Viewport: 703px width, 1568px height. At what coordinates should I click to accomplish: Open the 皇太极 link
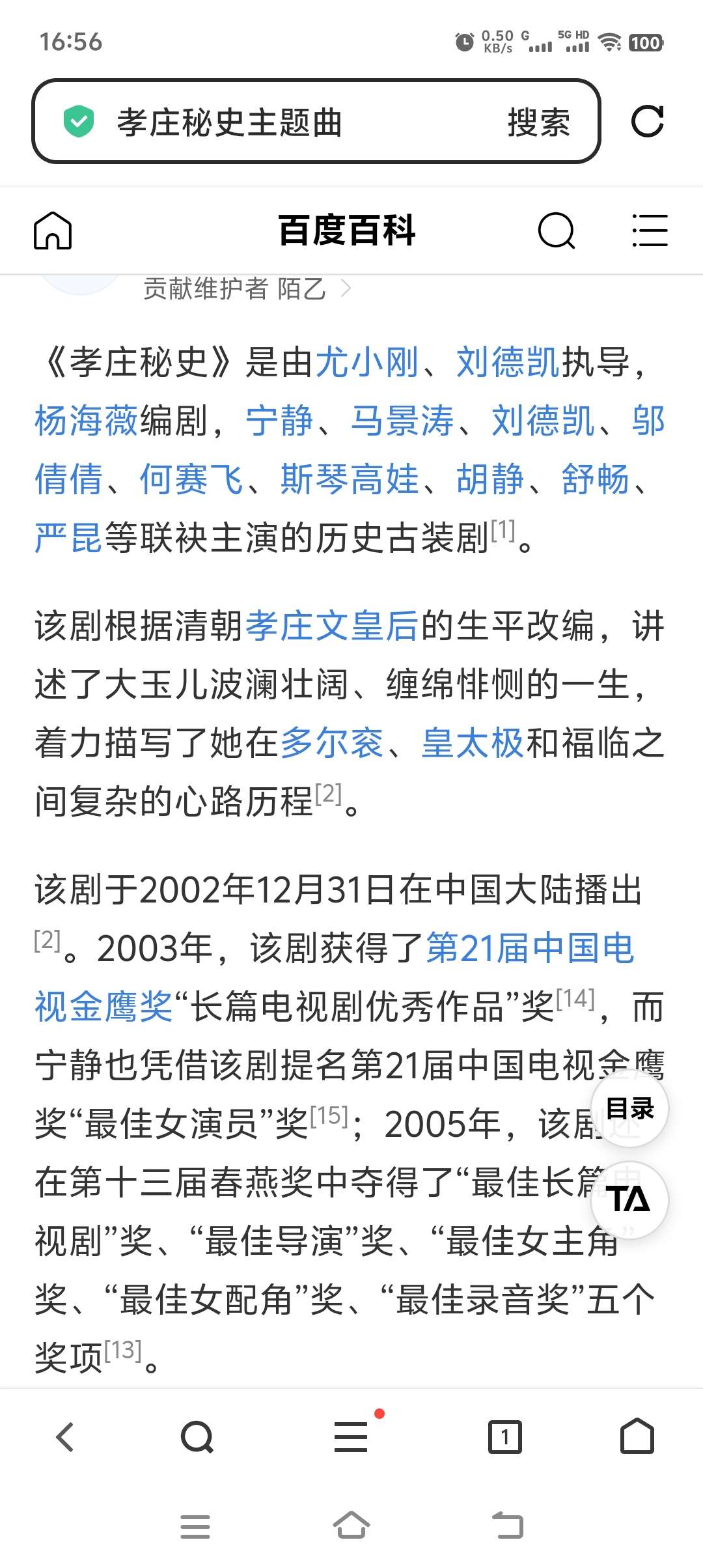coord(473,743)
